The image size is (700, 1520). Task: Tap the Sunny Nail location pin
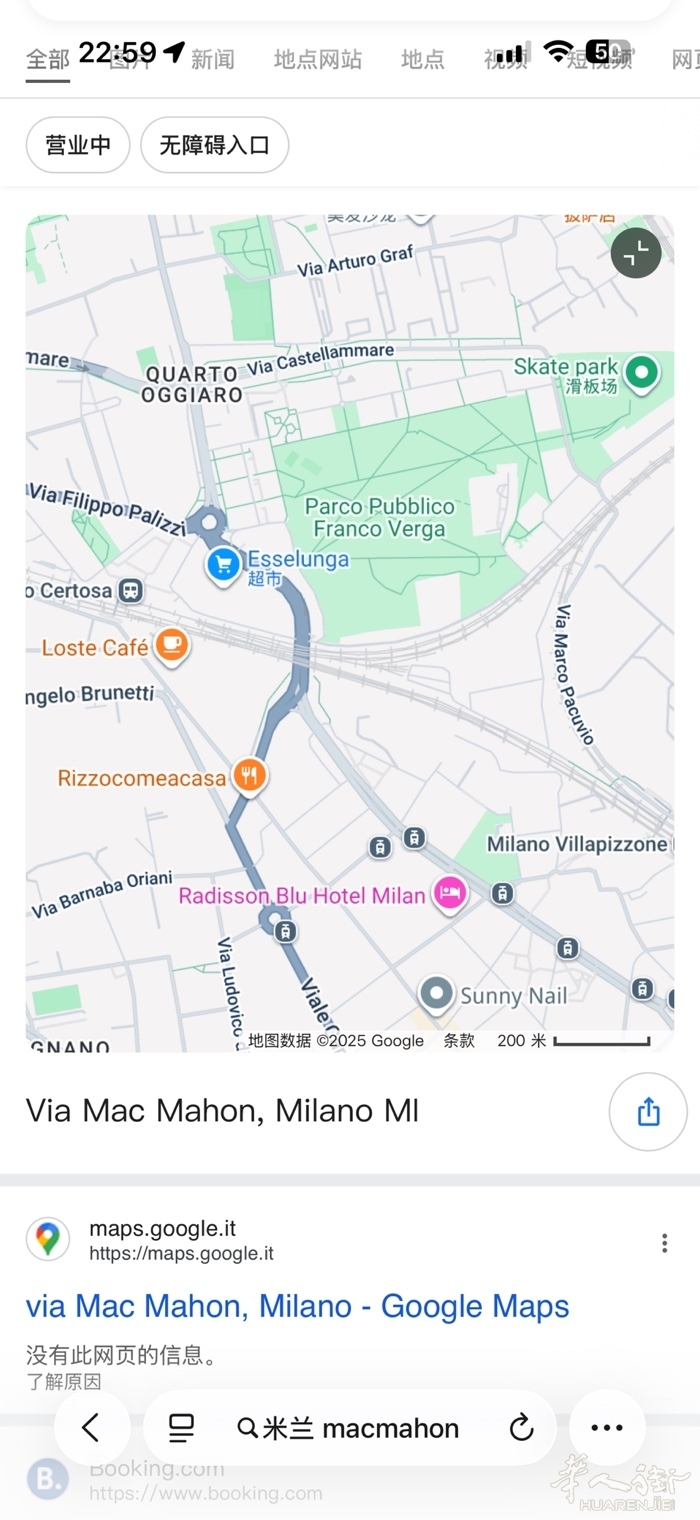436,995
